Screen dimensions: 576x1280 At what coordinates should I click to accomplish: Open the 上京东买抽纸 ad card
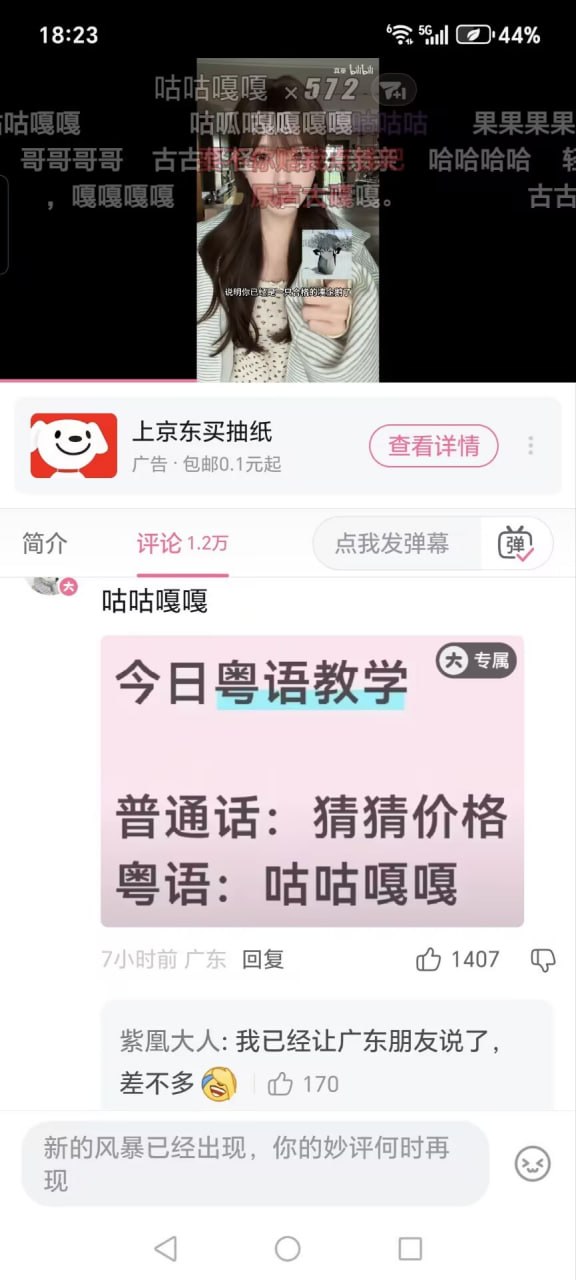click(x=288, y=446)
